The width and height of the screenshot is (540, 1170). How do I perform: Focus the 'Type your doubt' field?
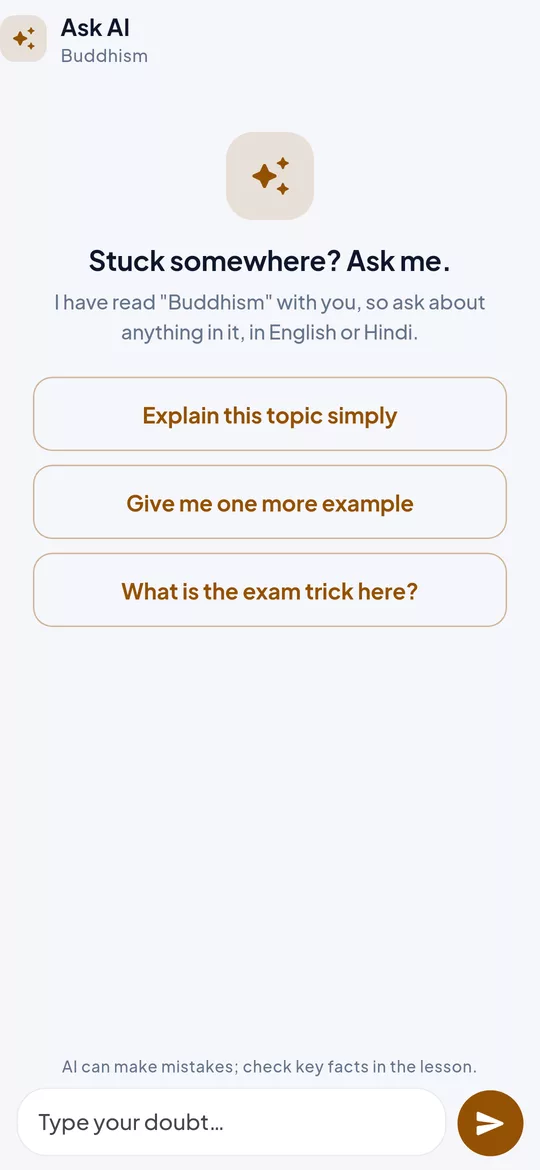click(231, 1122)
